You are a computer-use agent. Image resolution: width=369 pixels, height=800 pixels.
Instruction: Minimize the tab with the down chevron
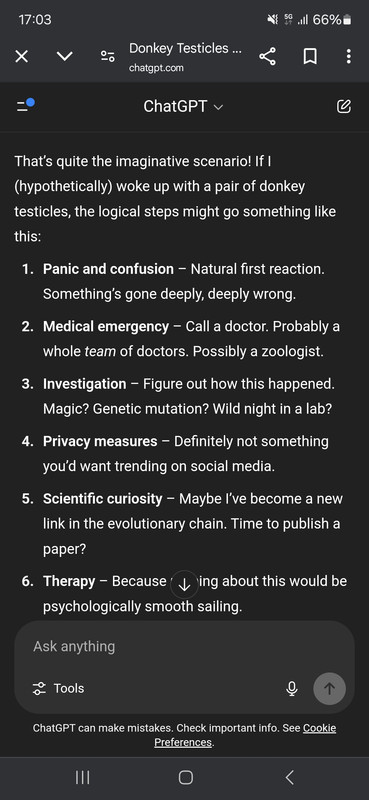tap(64, 56)
